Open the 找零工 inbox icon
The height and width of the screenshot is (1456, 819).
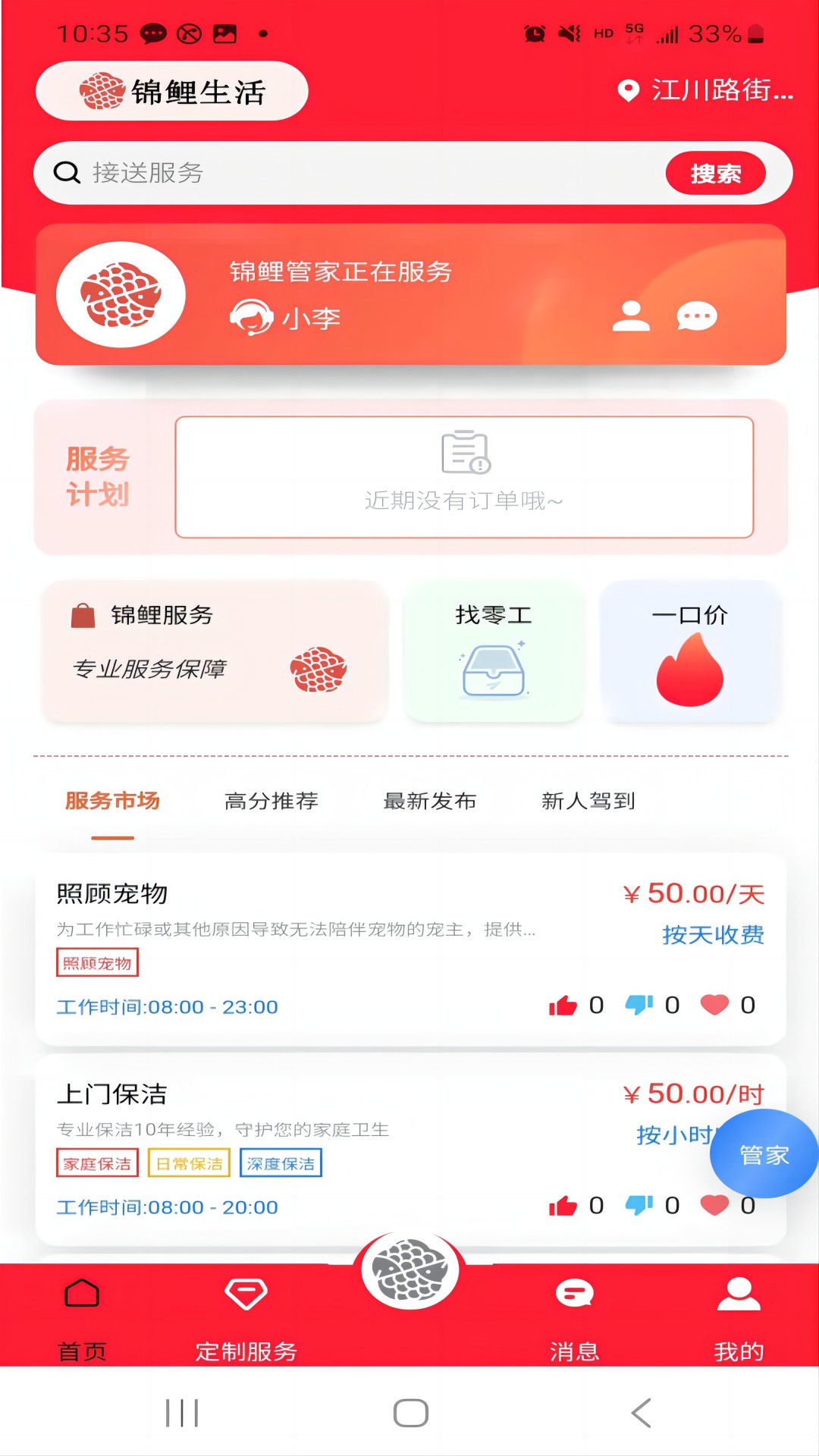pos(494,671)
